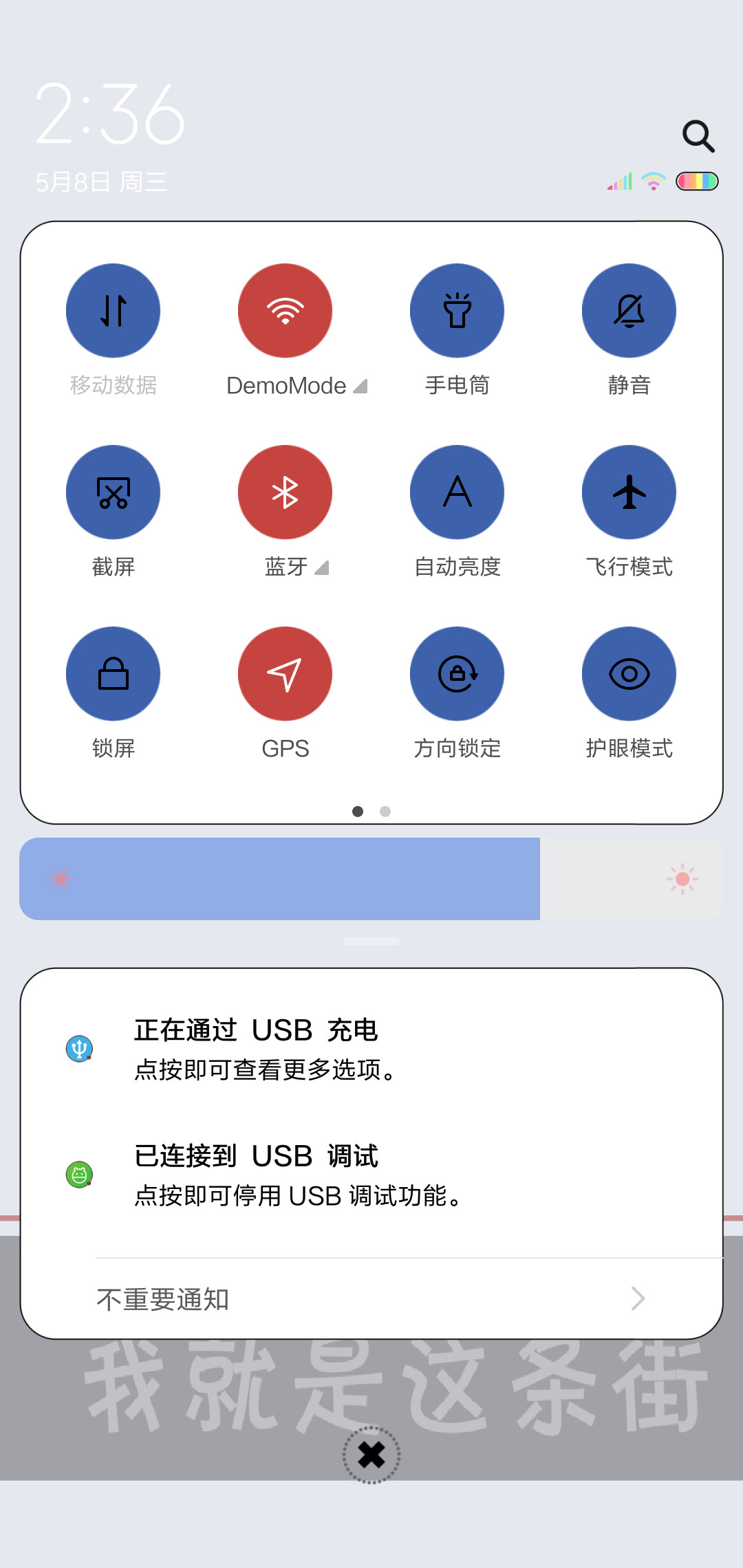Open the 正在通过 USB 充电 notification

(371, 1049)
